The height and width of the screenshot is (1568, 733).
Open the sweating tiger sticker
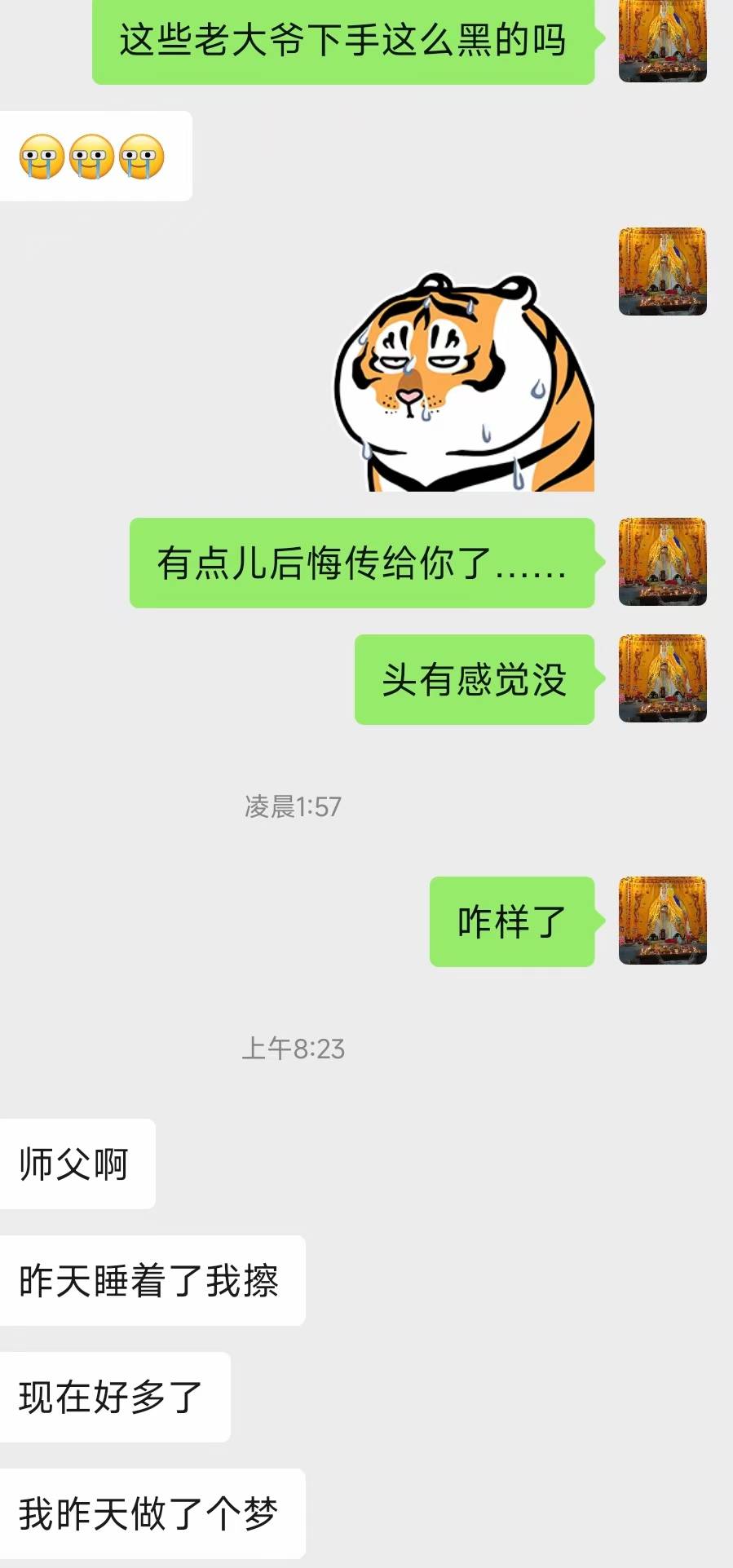point(465,383)
